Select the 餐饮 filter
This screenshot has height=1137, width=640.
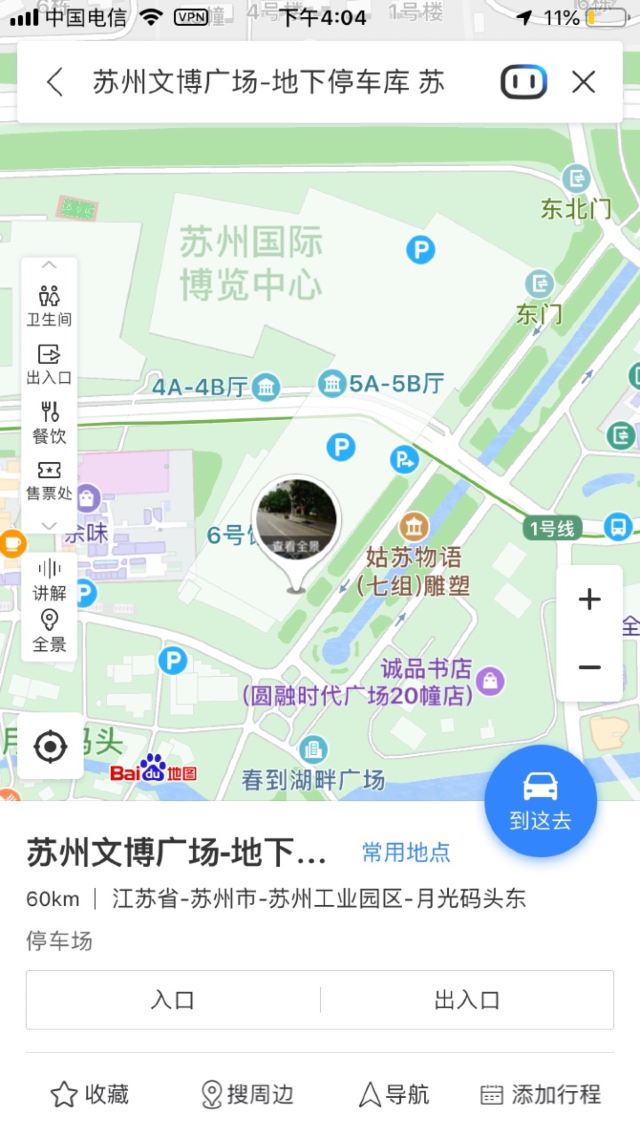pos(49,422)
